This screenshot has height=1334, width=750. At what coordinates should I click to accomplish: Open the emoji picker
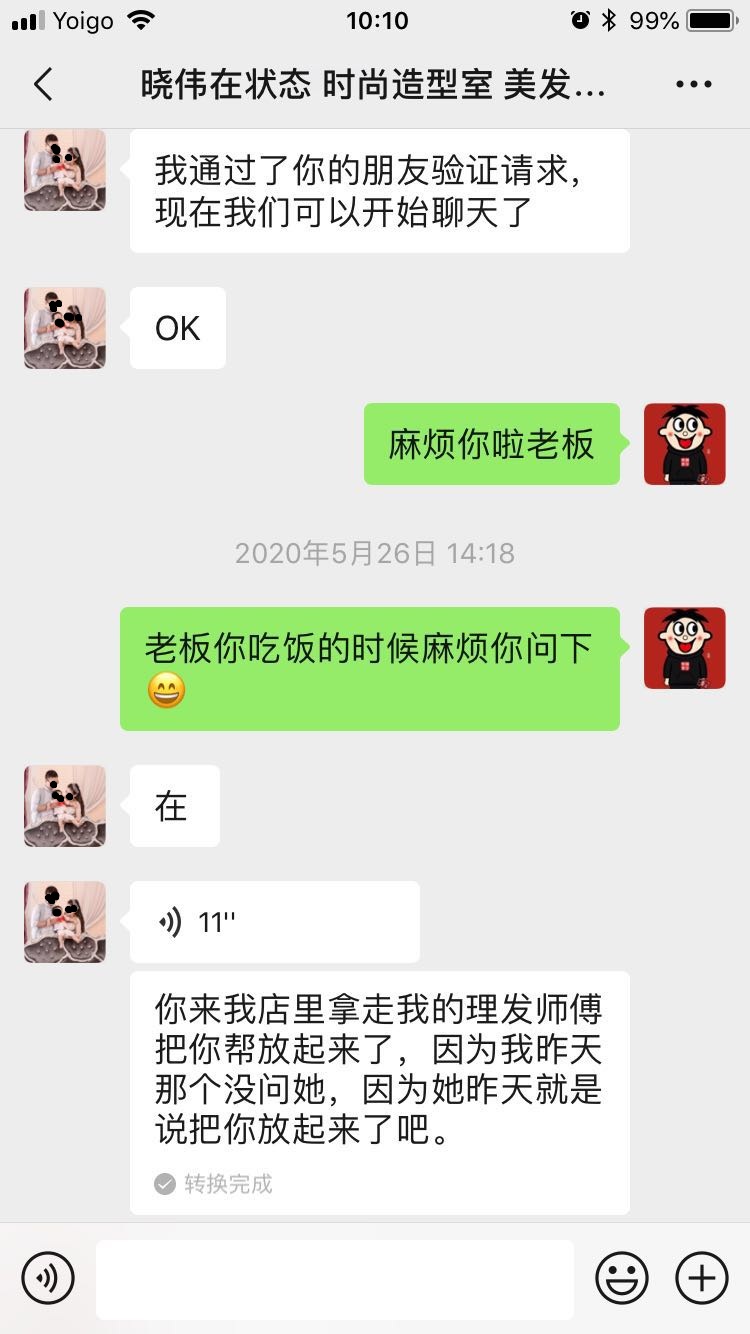point(621,1277)
